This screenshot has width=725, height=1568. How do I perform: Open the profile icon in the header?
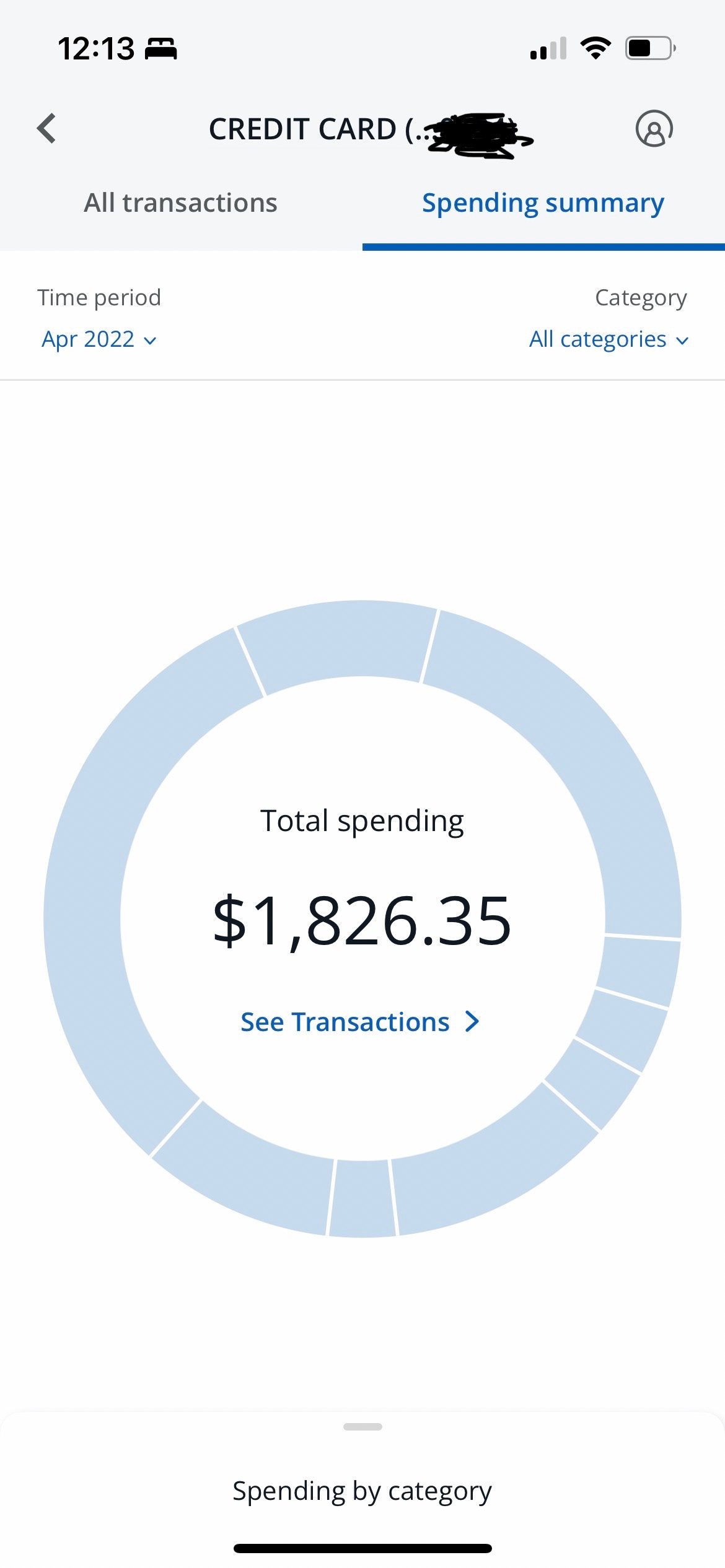pos(654,129)
